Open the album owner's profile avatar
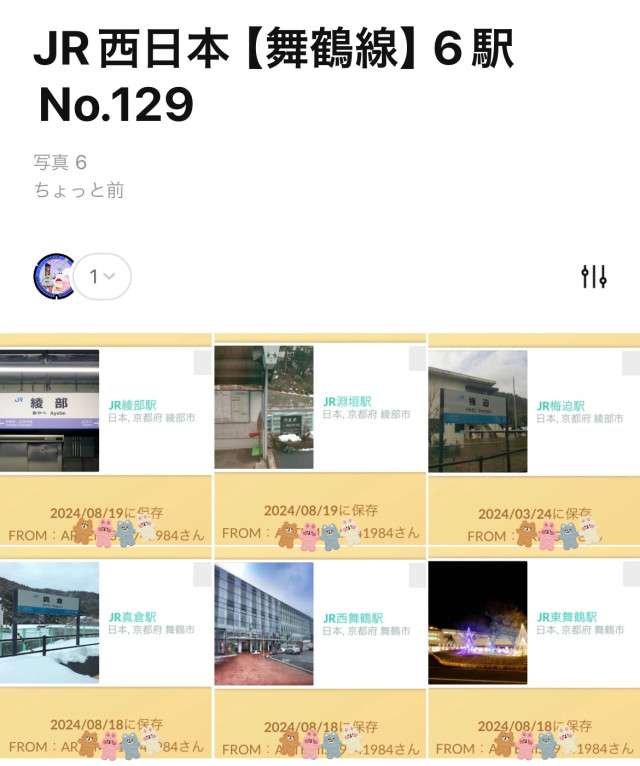640x766 pixels. point(54,276)
